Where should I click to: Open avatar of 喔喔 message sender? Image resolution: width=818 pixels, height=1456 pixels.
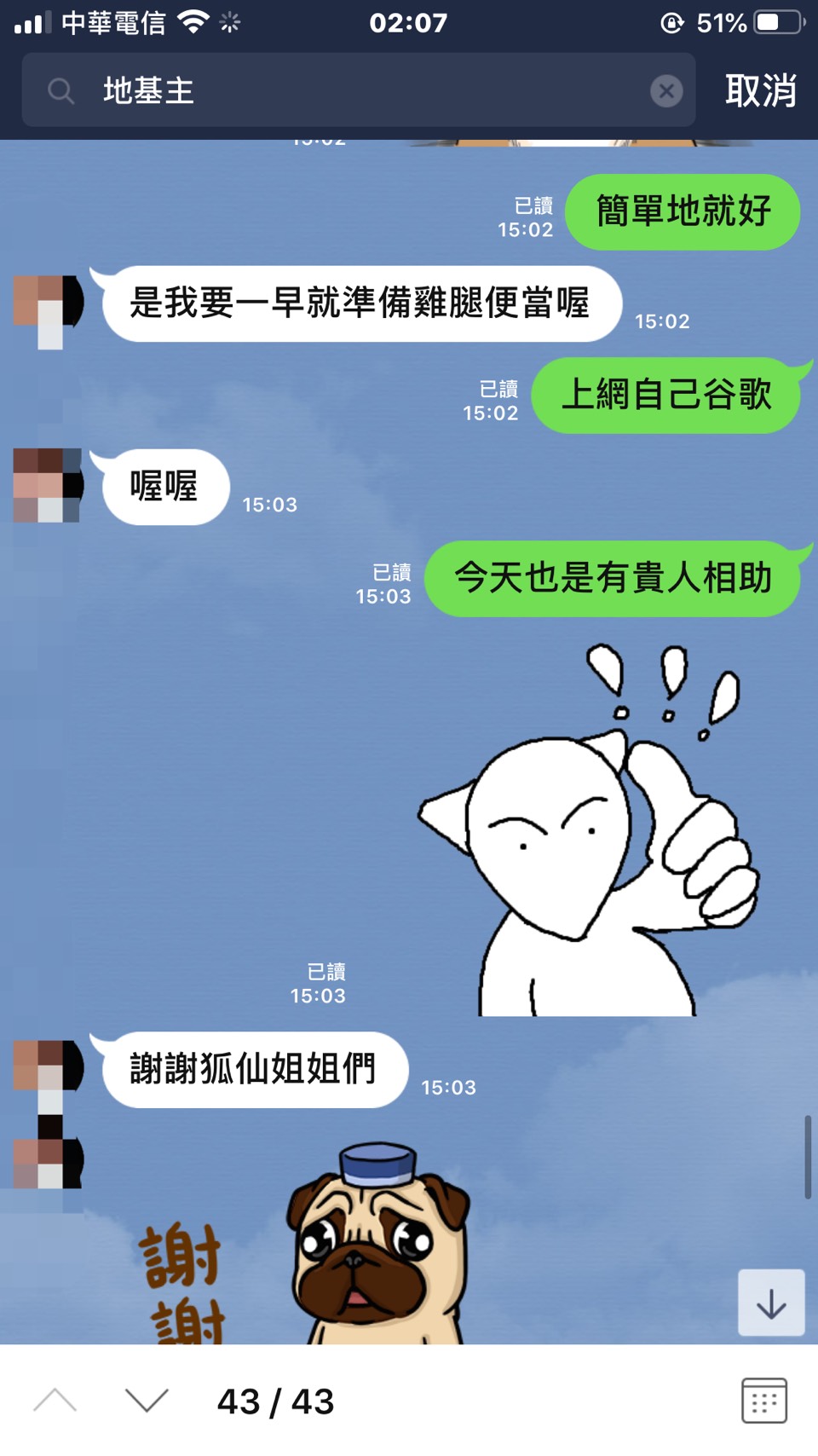coord(49,485)
